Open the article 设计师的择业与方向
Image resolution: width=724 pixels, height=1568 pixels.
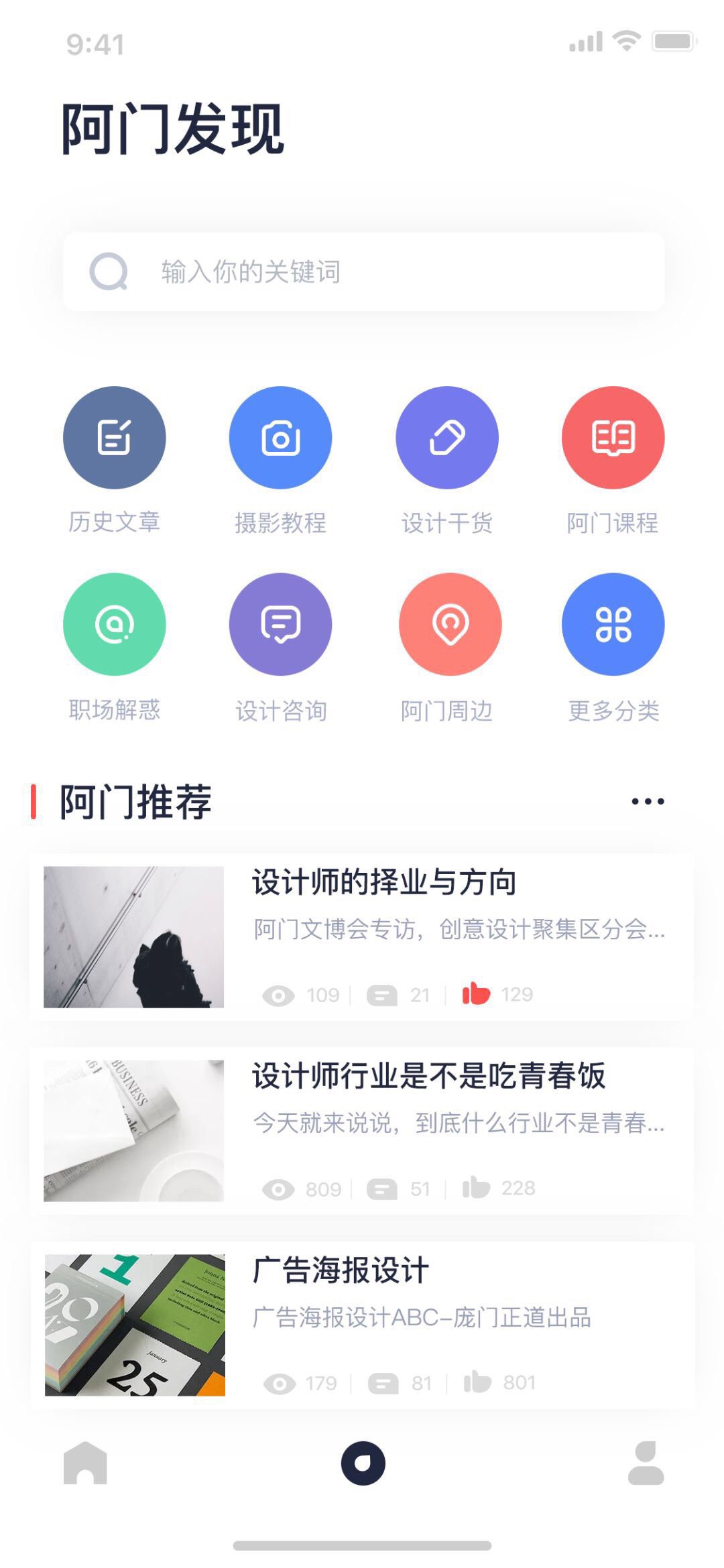tap(362, 937)
